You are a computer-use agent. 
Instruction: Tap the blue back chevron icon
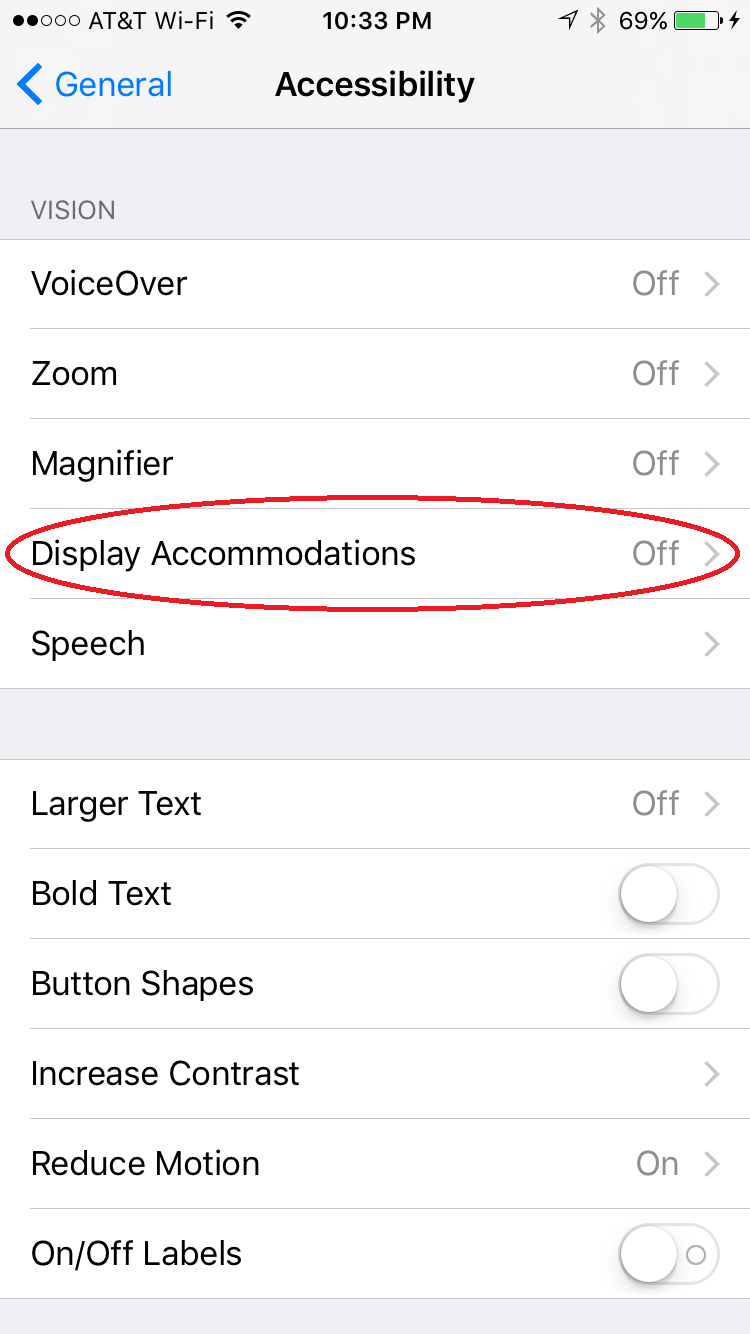28,84
